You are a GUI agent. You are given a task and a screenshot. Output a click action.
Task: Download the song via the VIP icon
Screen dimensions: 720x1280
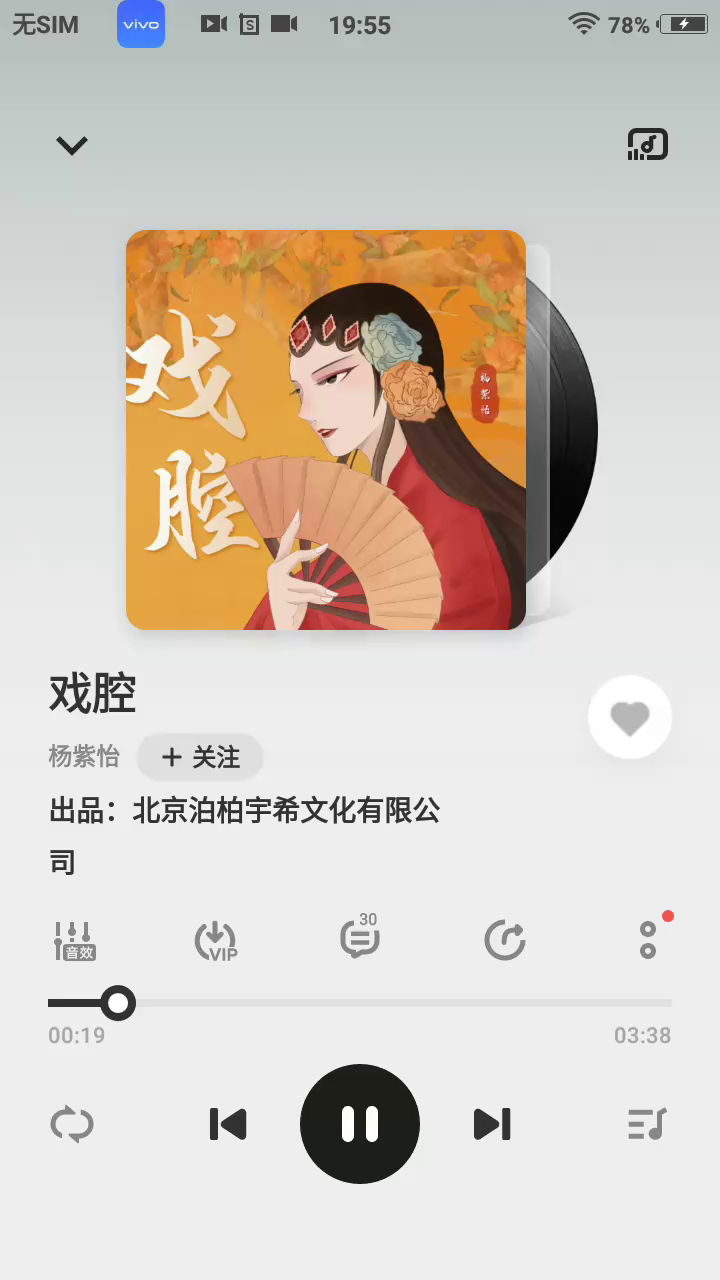216,940
